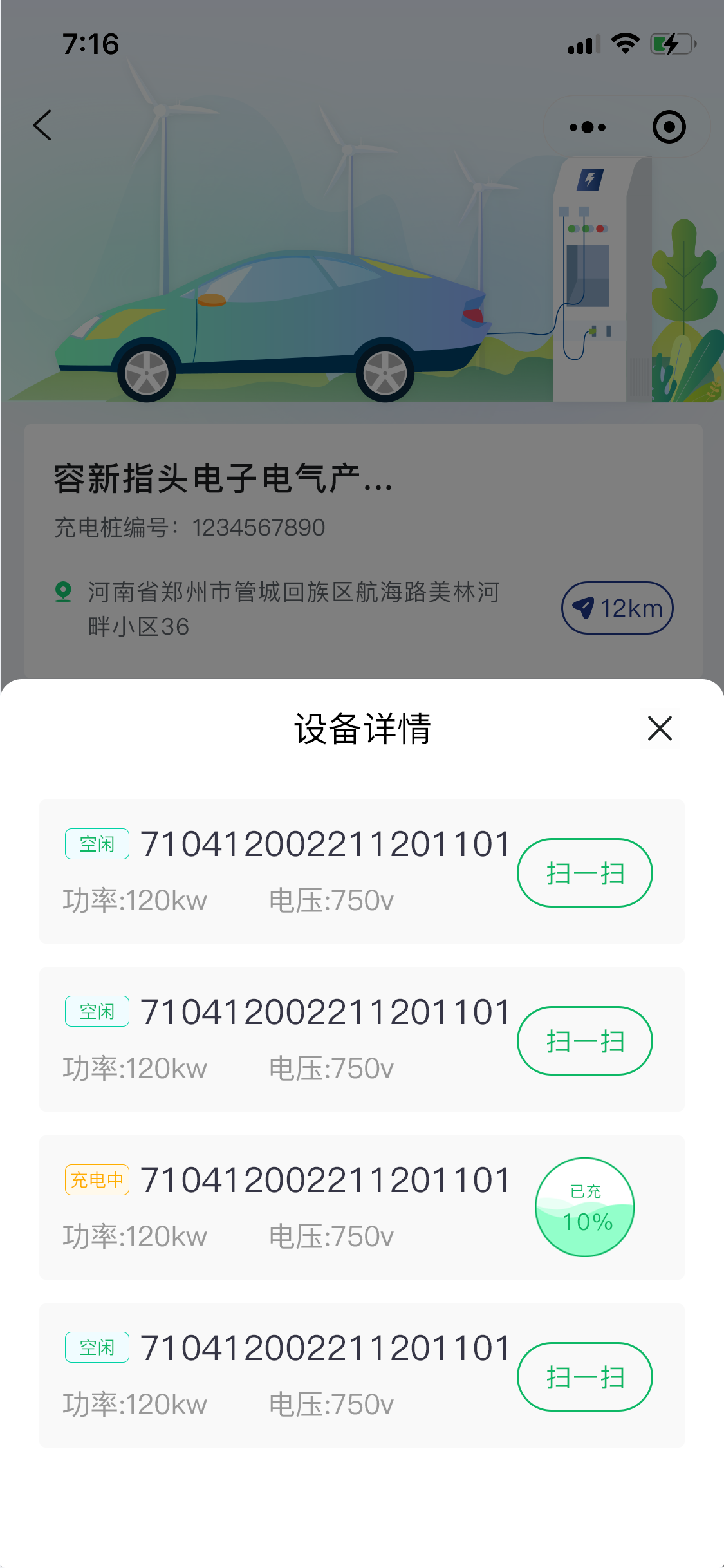
Task: Close the 设备详情 sheet
Action: (660, 729)
